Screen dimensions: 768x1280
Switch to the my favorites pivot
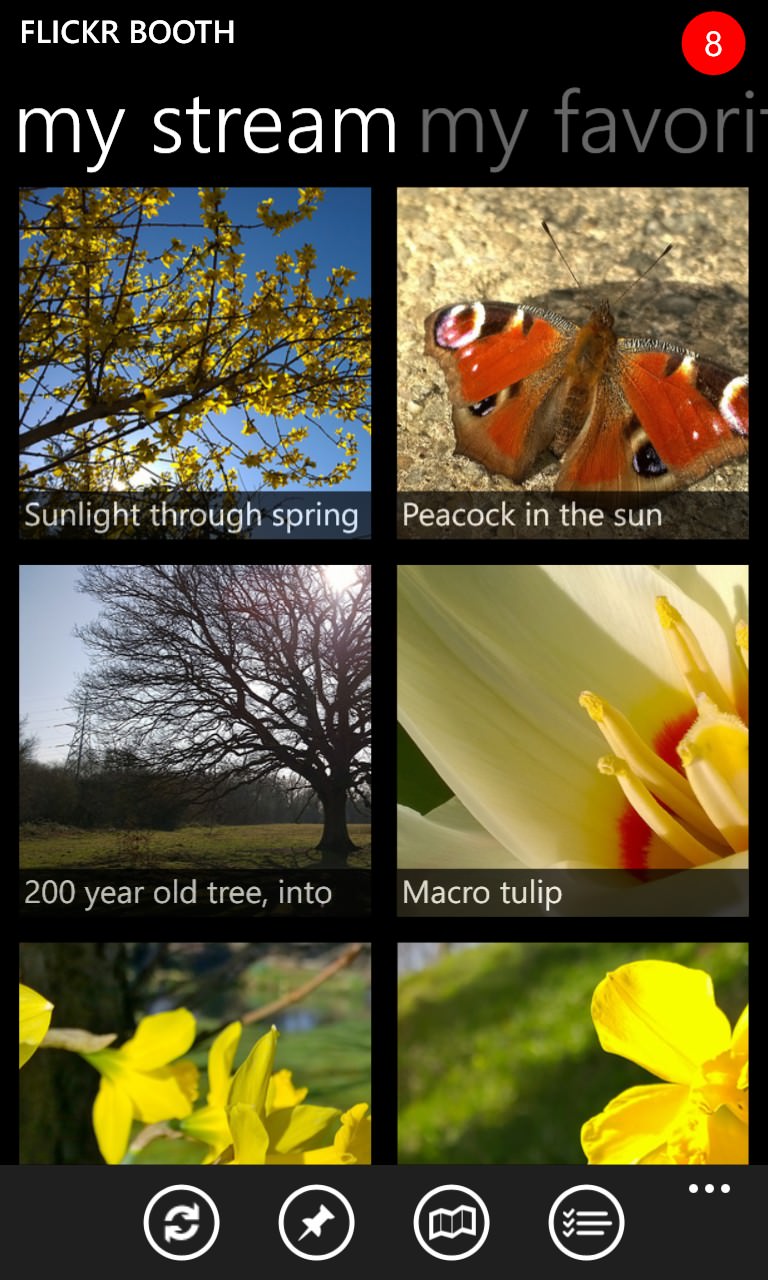coord(592,126)
